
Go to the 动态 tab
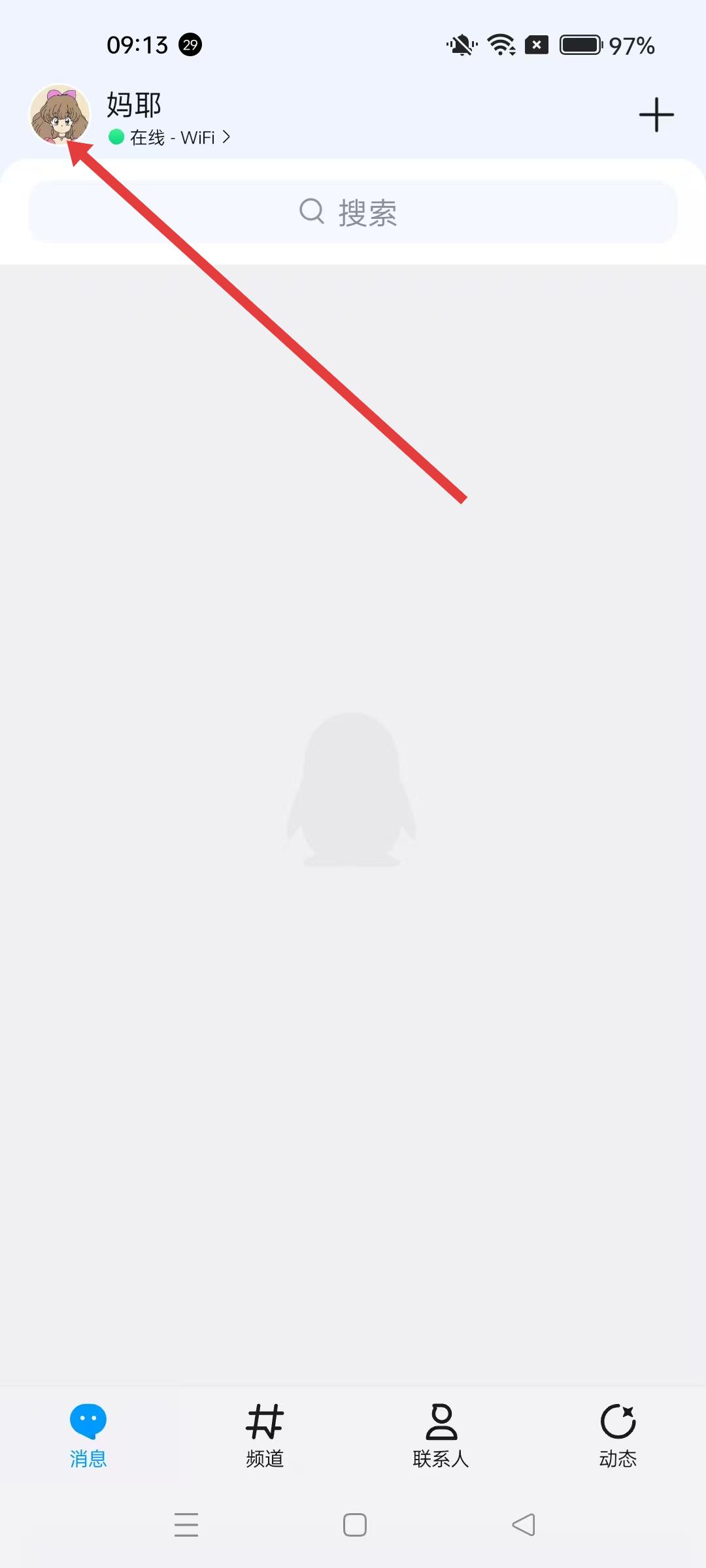click(x=618, y=1435)
